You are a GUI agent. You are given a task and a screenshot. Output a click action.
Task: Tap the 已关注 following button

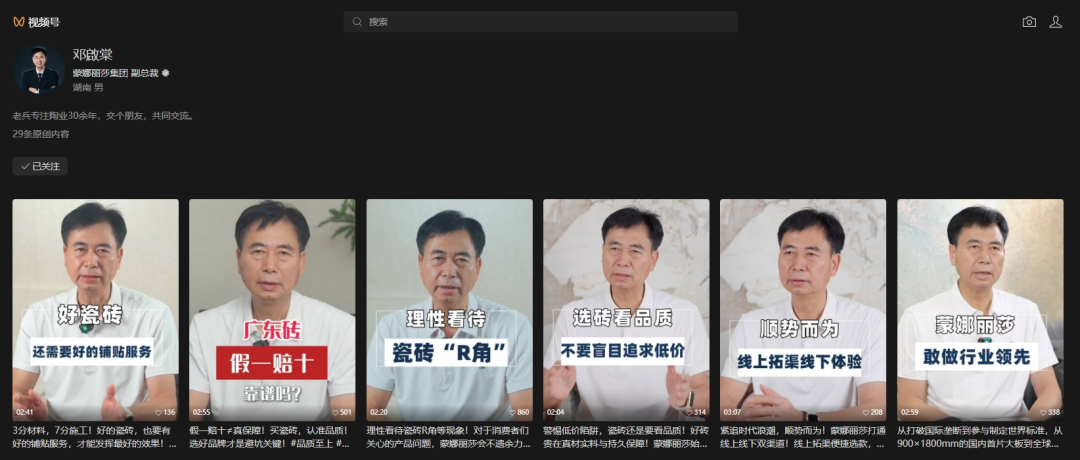click(40, 166)
